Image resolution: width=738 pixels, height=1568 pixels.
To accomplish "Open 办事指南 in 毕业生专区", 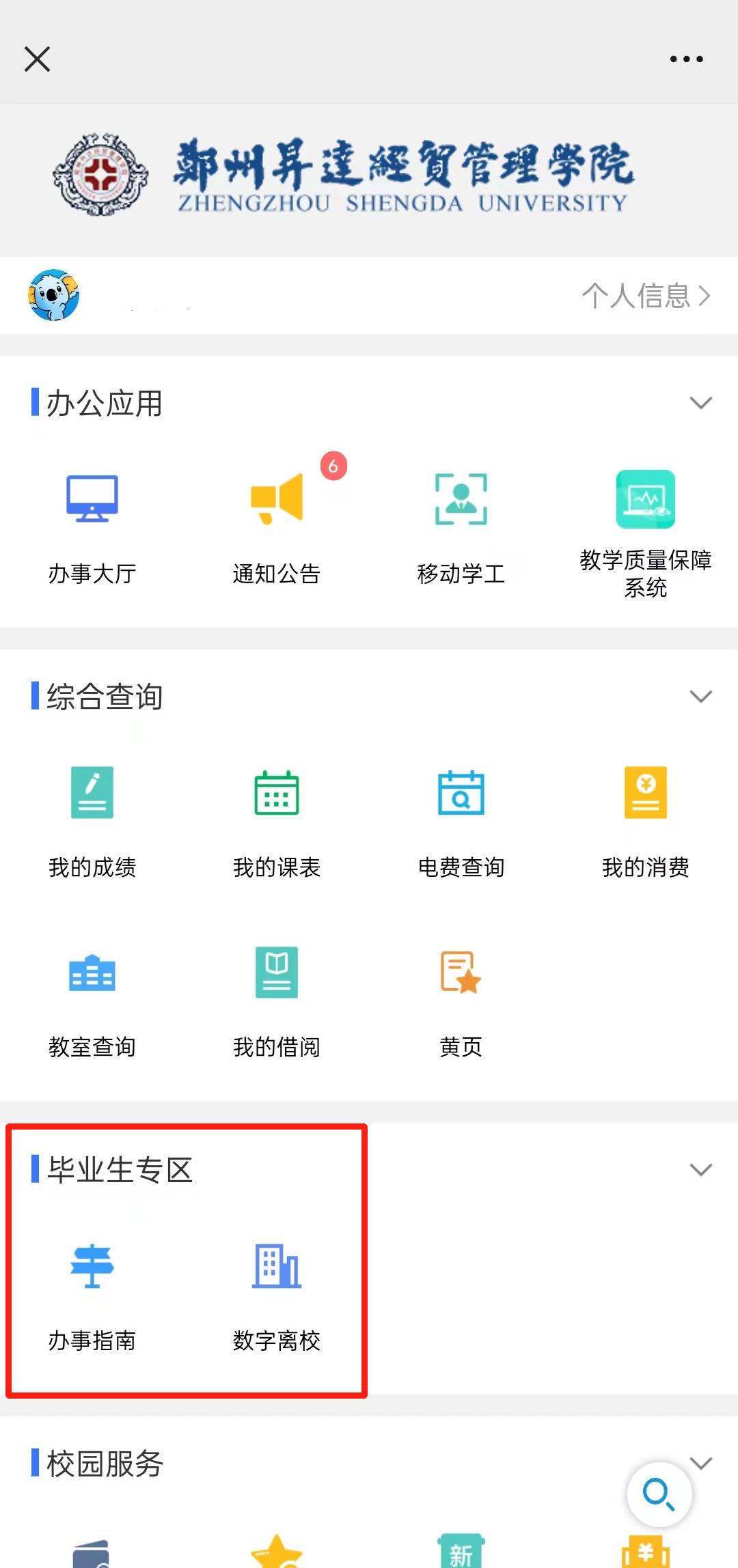I will click(92, 1294).
